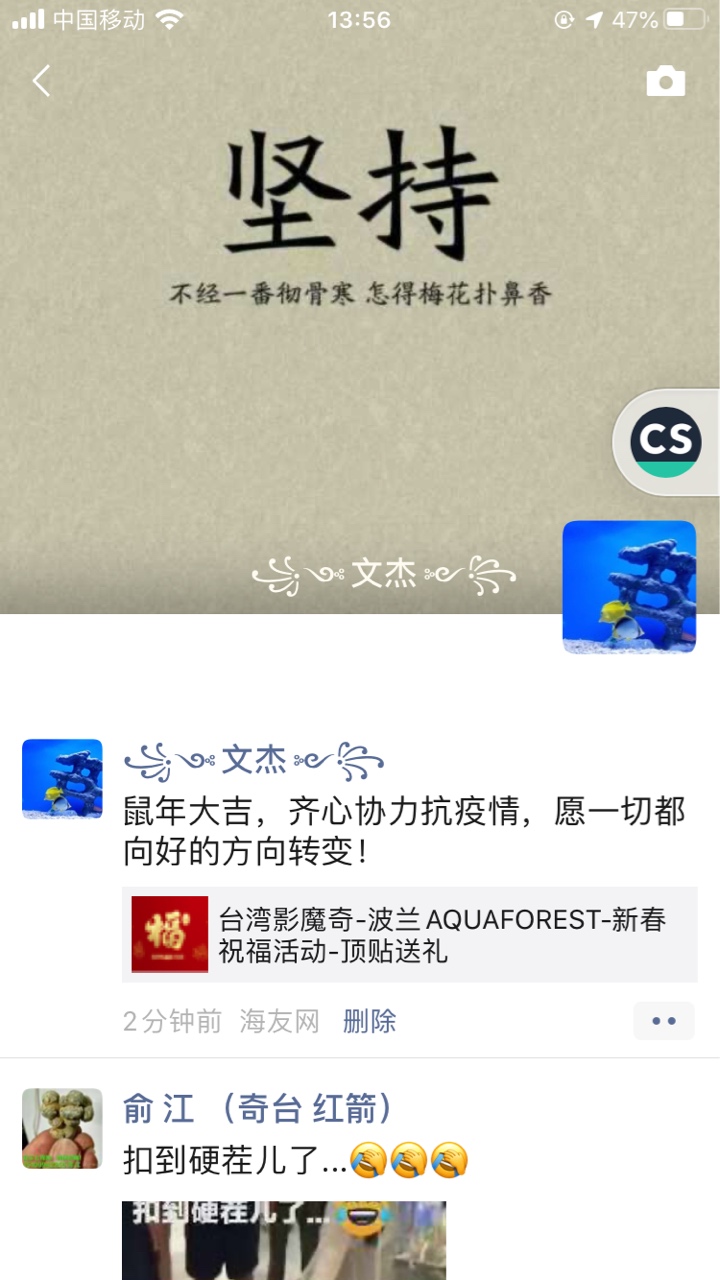Open 文杰's small avatar beside the post
The height and width of the screenshot is (1280, 720).
pos(62,779)
